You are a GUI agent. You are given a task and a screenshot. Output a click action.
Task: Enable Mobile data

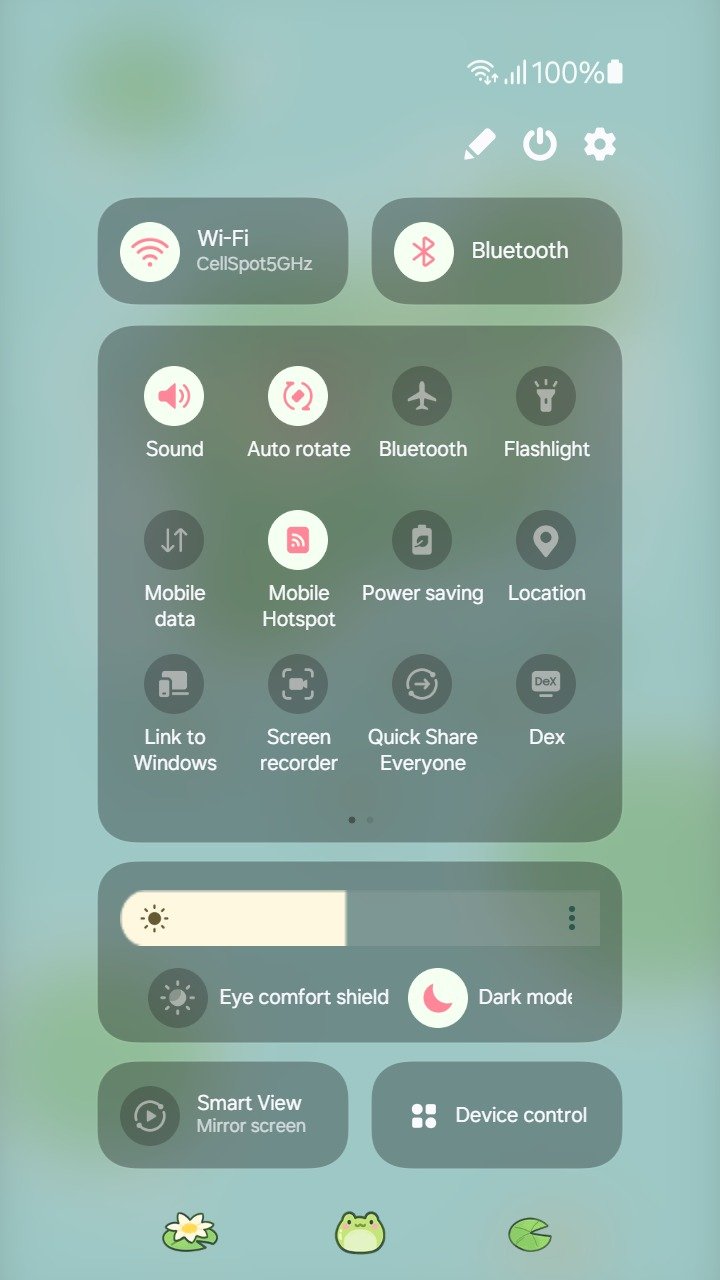point(174,540)
